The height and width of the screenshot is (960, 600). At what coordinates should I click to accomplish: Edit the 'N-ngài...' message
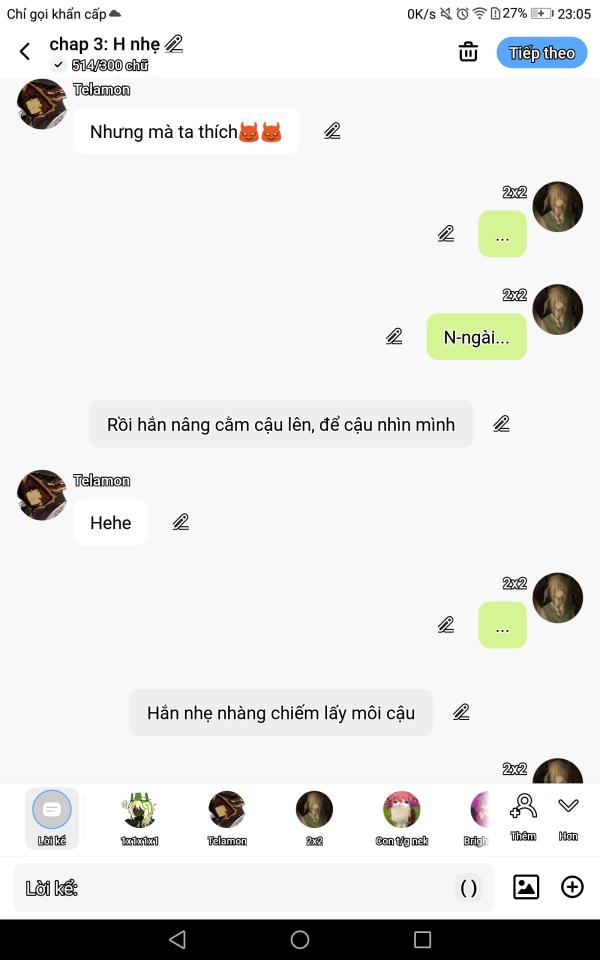394,337
